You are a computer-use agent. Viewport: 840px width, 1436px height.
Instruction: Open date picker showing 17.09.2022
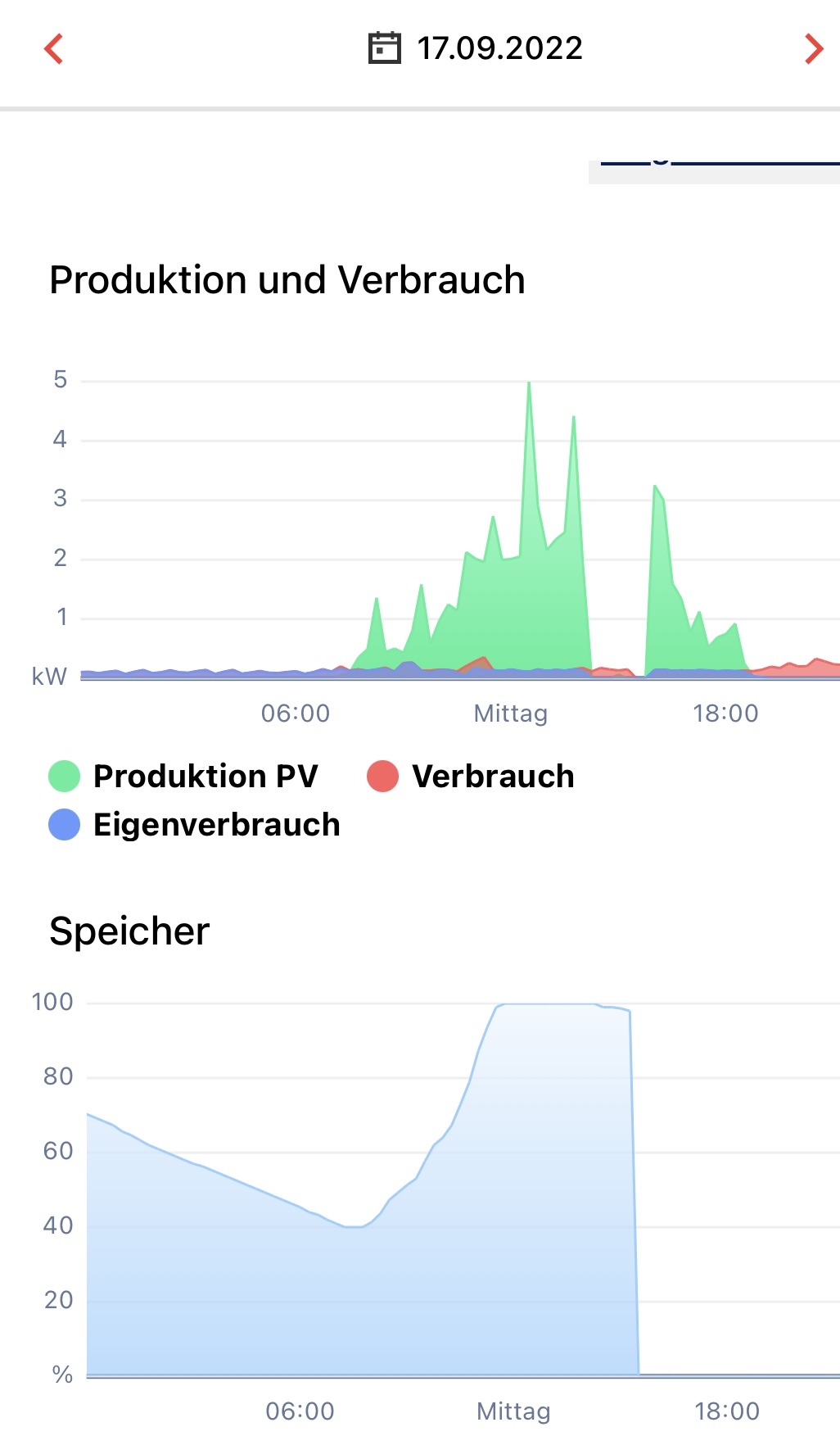(476, 48)
